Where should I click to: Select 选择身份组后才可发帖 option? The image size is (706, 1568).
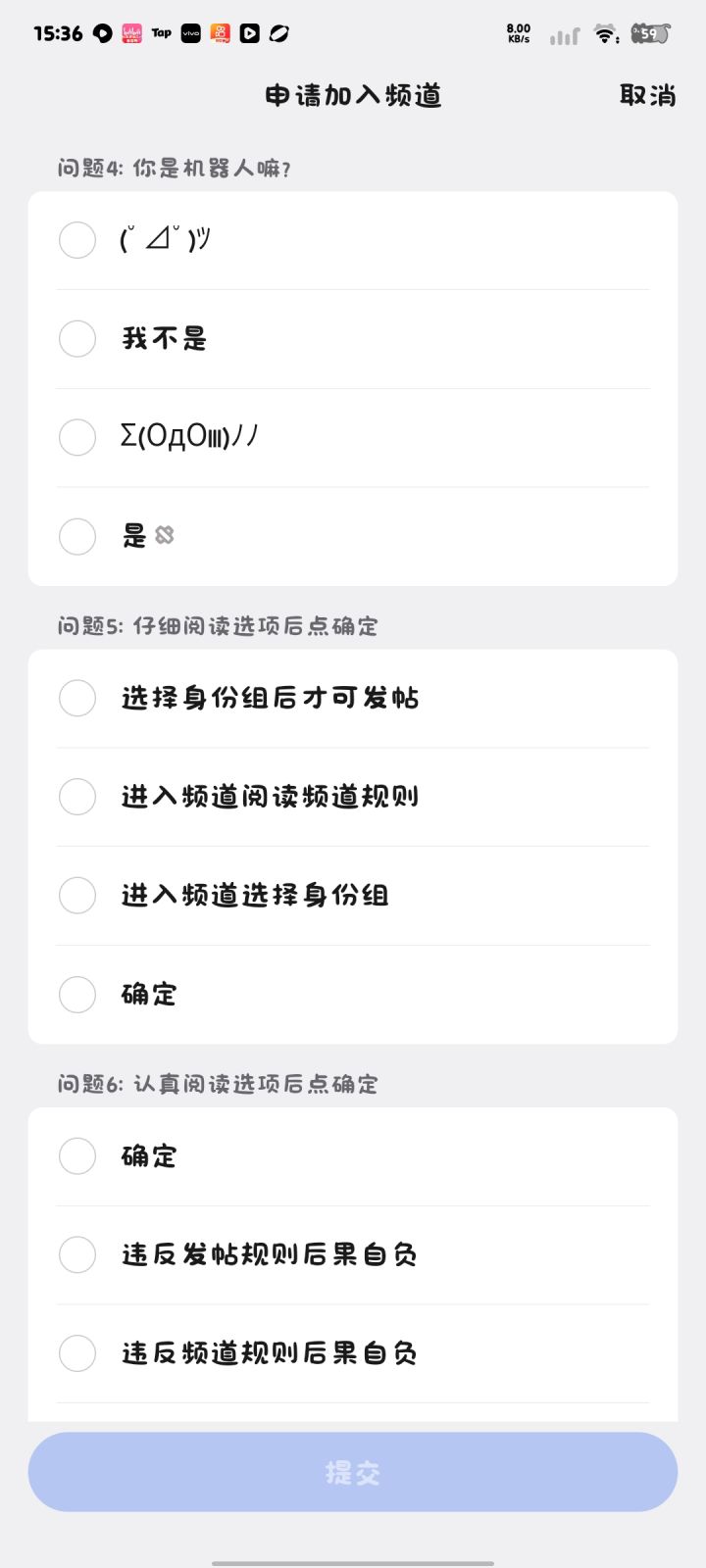coord(353,699)
